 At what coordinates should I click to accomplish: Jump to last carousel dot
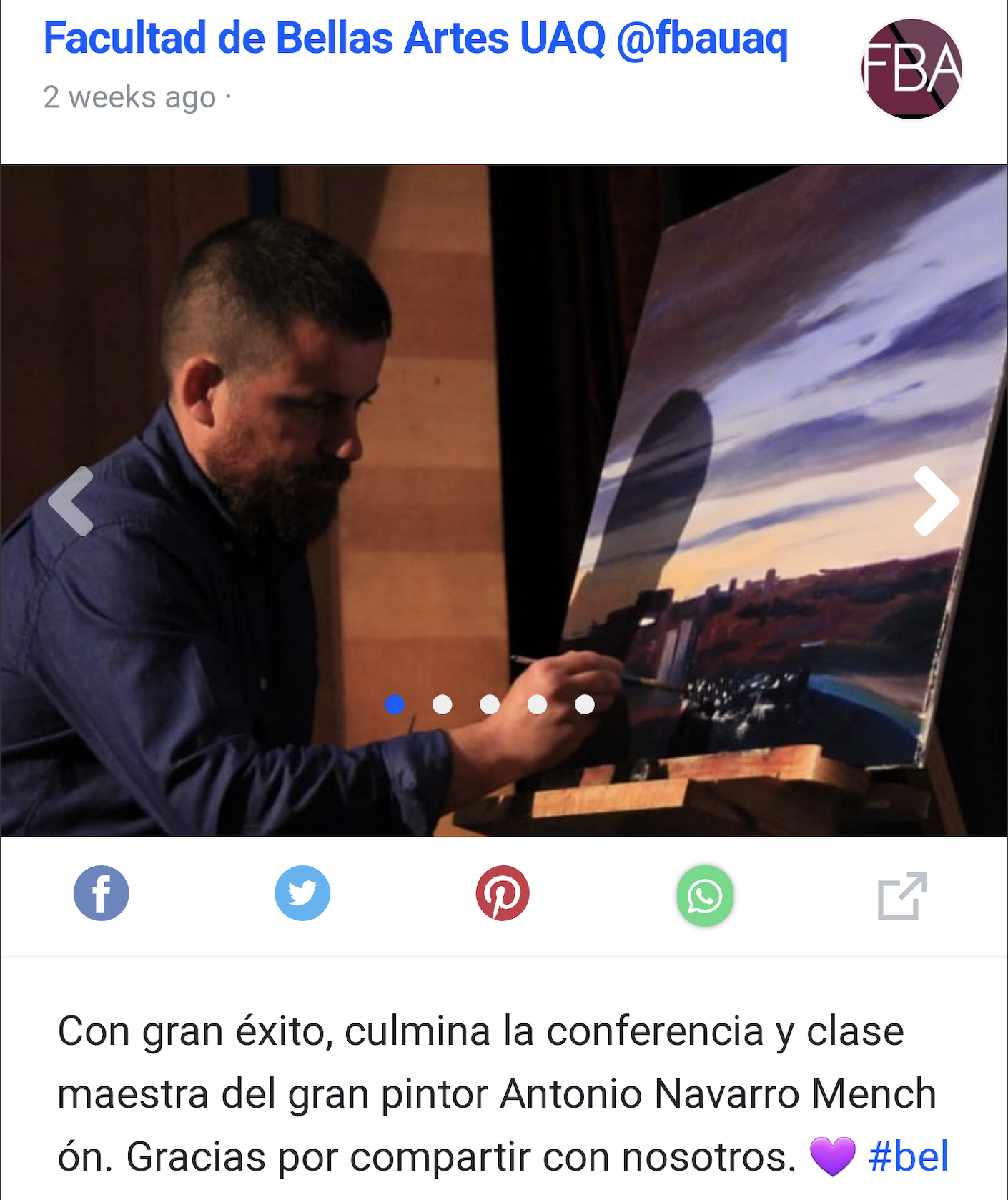[x=585, y=704]
